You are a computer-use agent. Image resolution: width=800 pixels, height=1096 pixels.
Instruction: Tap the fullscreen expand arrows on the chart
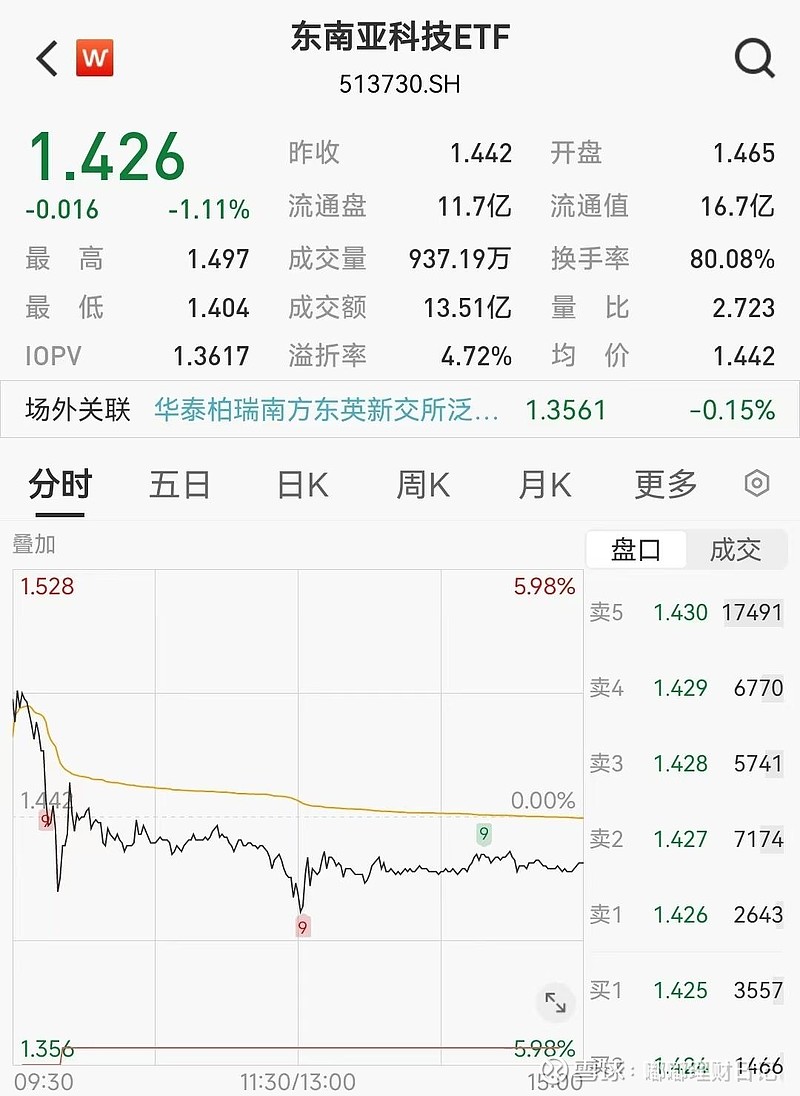(x=556, y=1001)
